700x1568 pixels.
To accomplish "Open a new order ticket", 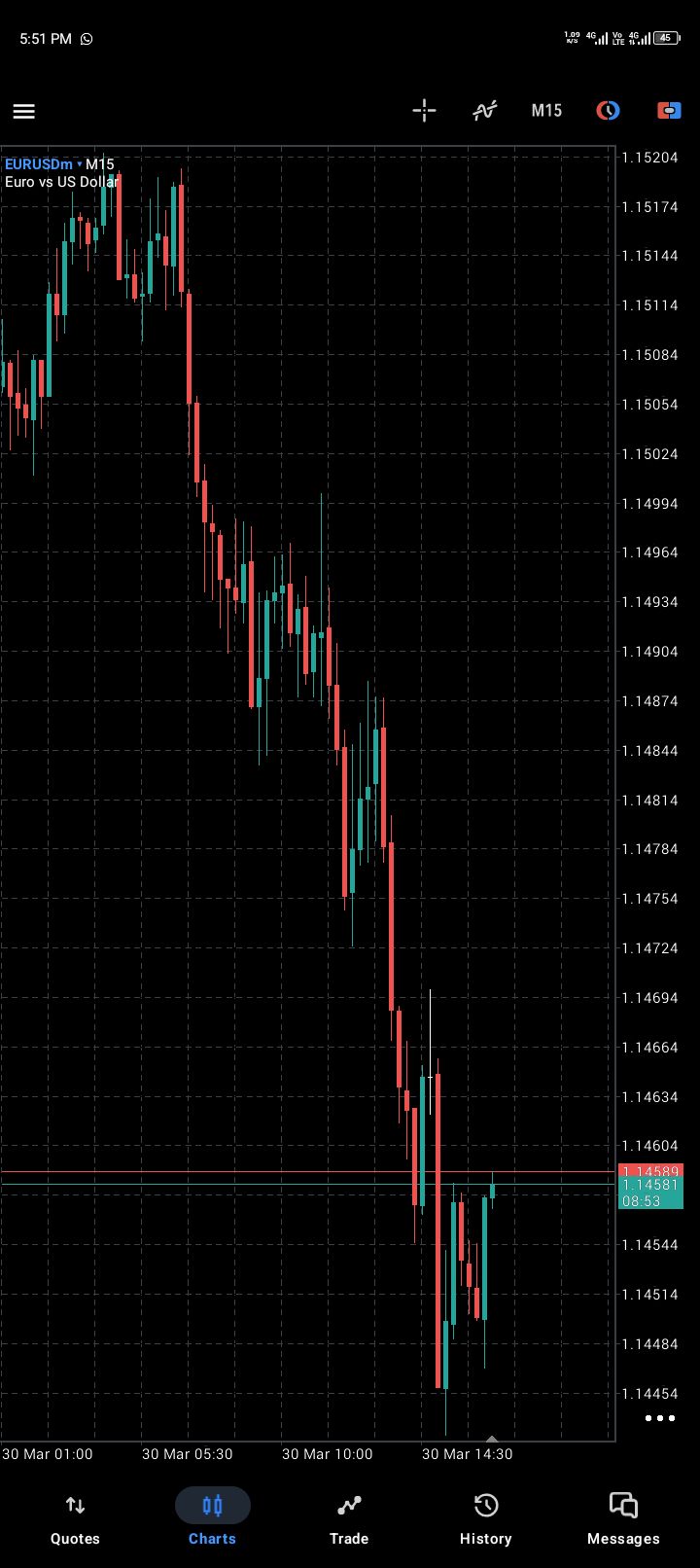I will tap(669, 111).
